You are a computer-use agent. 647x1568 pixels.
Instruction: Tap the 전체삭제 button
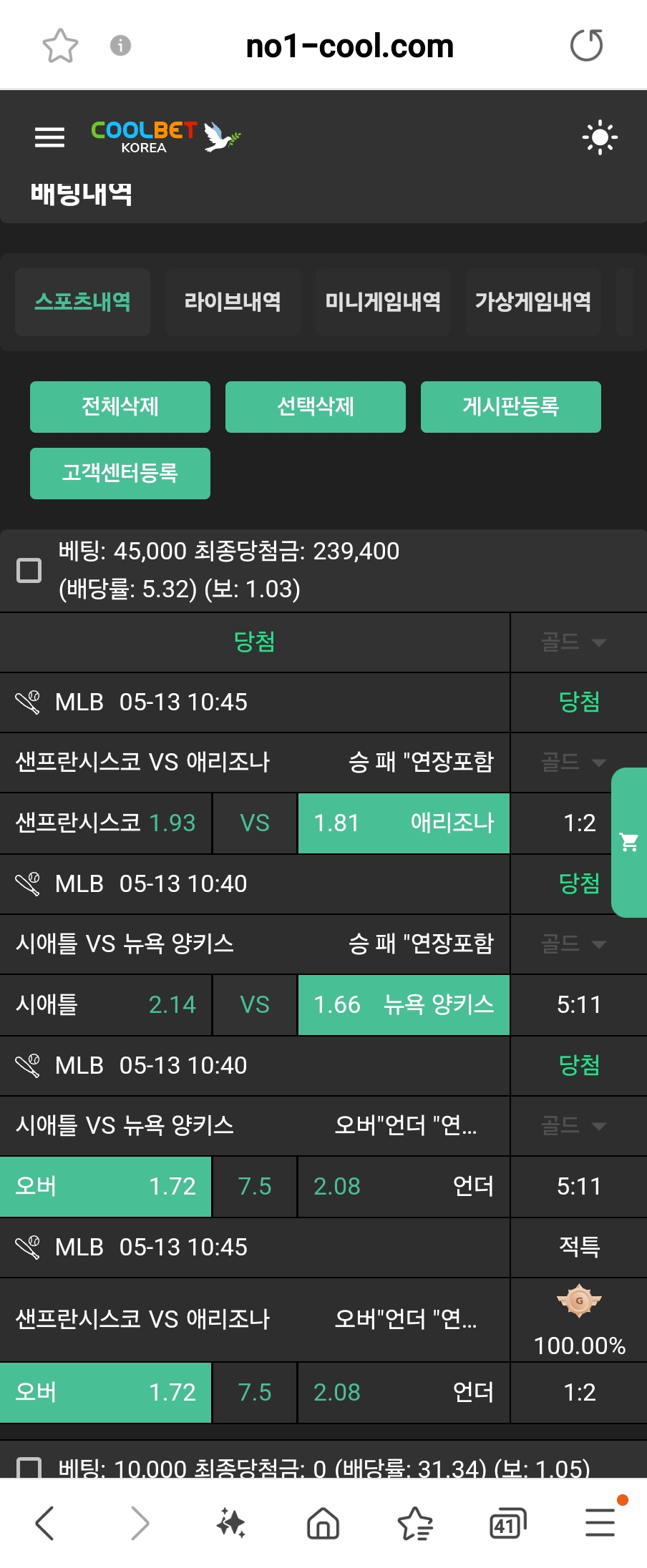click(120, 406)
